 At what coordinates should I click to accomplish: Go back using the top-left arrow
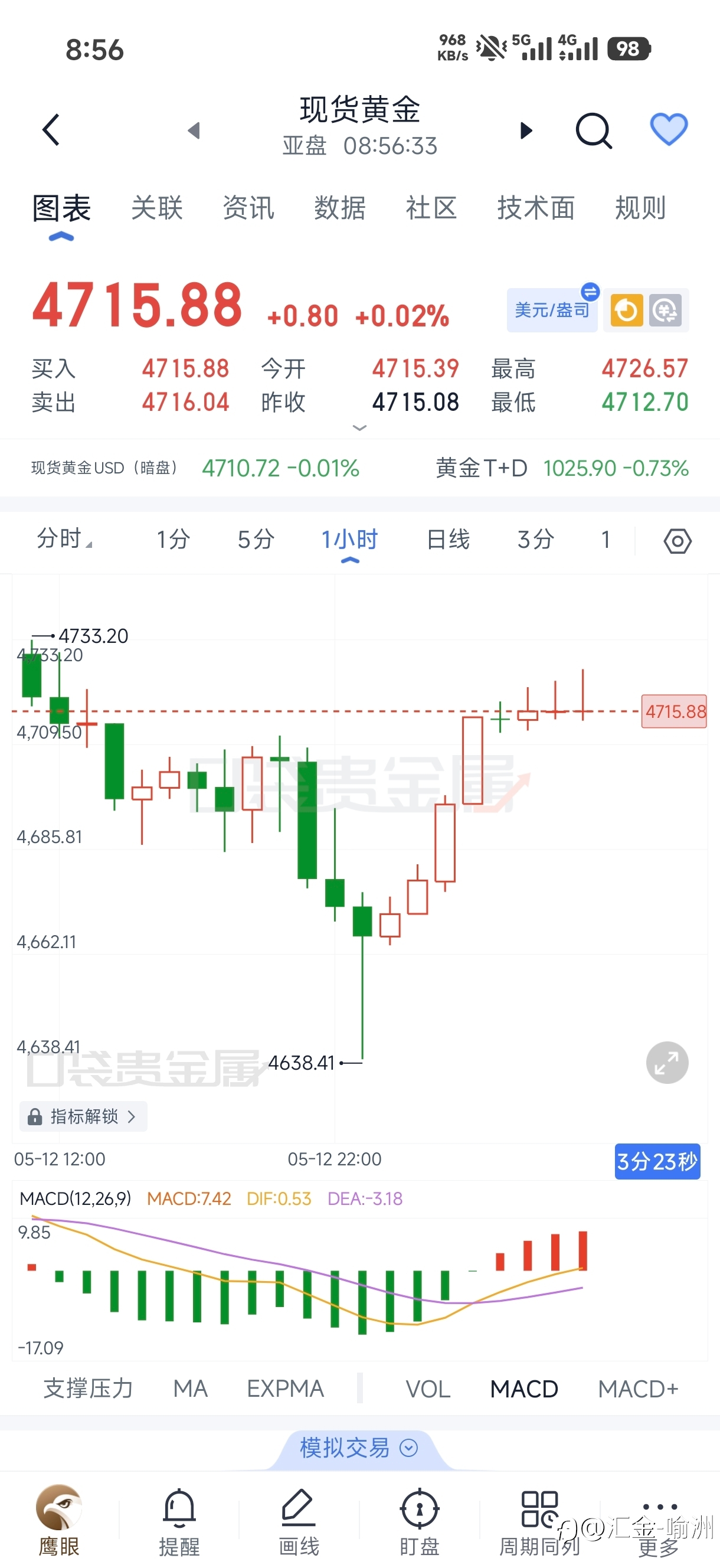[x=51, y=130]
